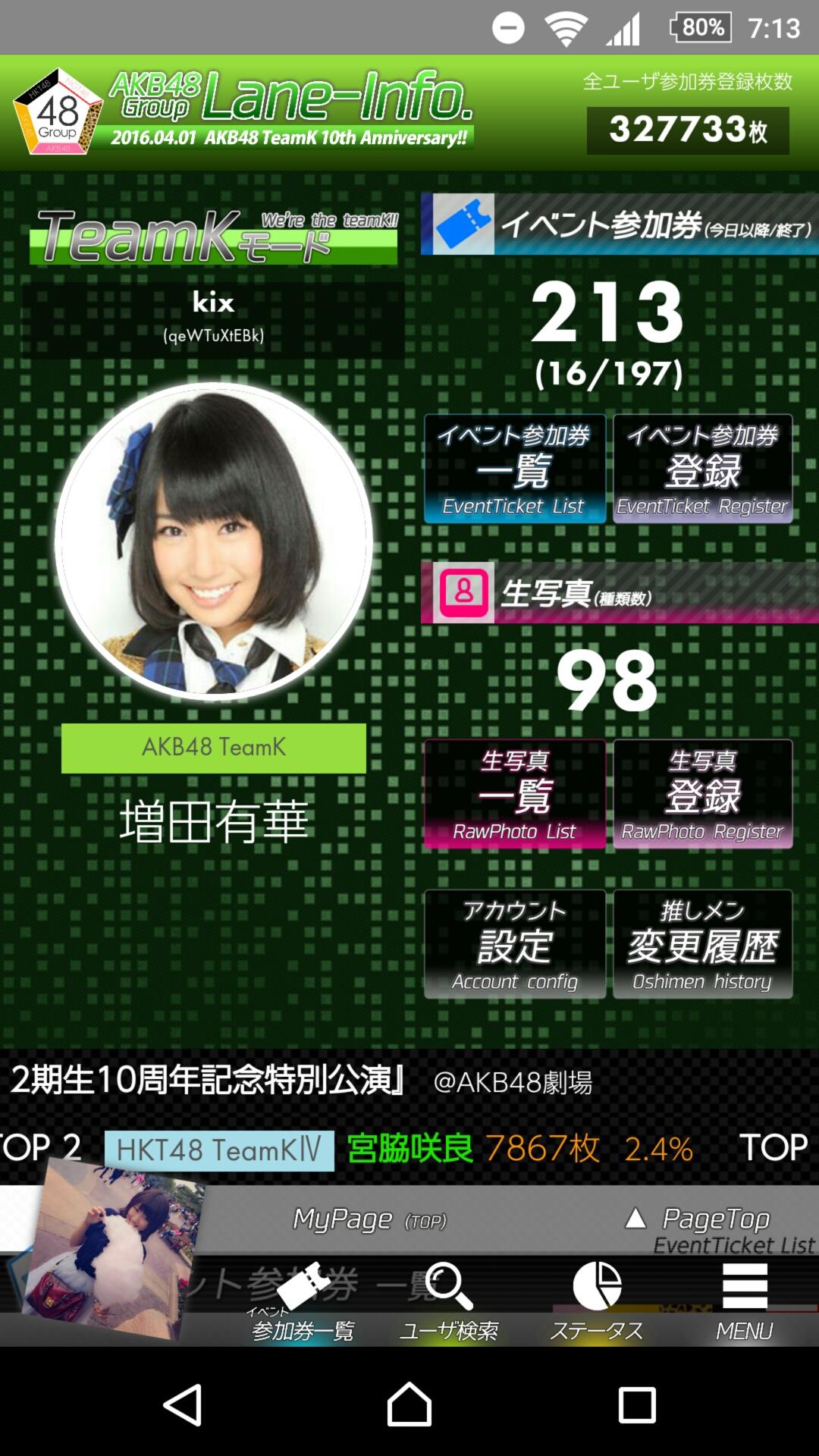The height and width of the screenshot is (1456, 819).
Task: Open the EventTicket List button
Action: (514, 469)
